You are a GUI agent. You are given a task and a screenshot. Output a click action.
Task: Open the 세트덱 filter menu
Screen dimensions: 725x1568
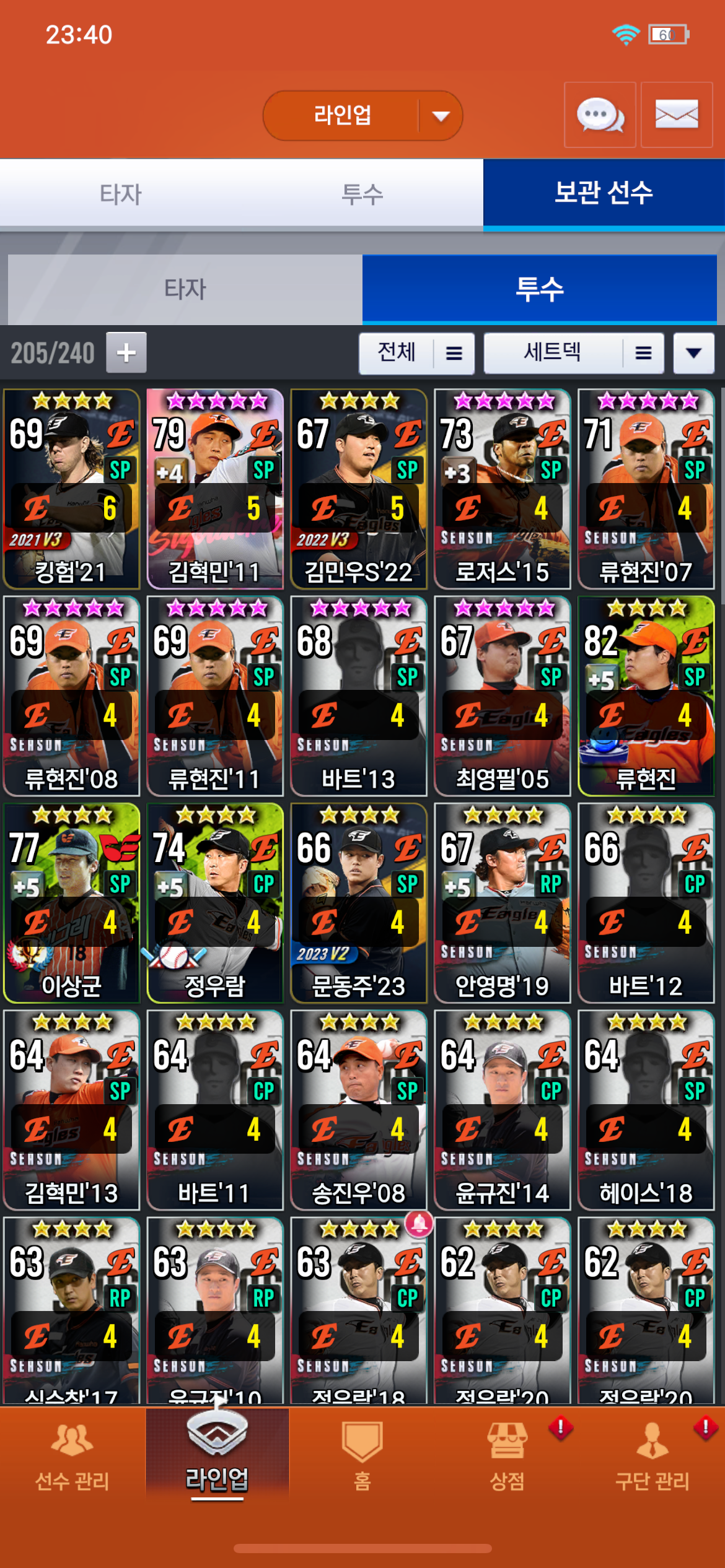(x=573, y=353)
